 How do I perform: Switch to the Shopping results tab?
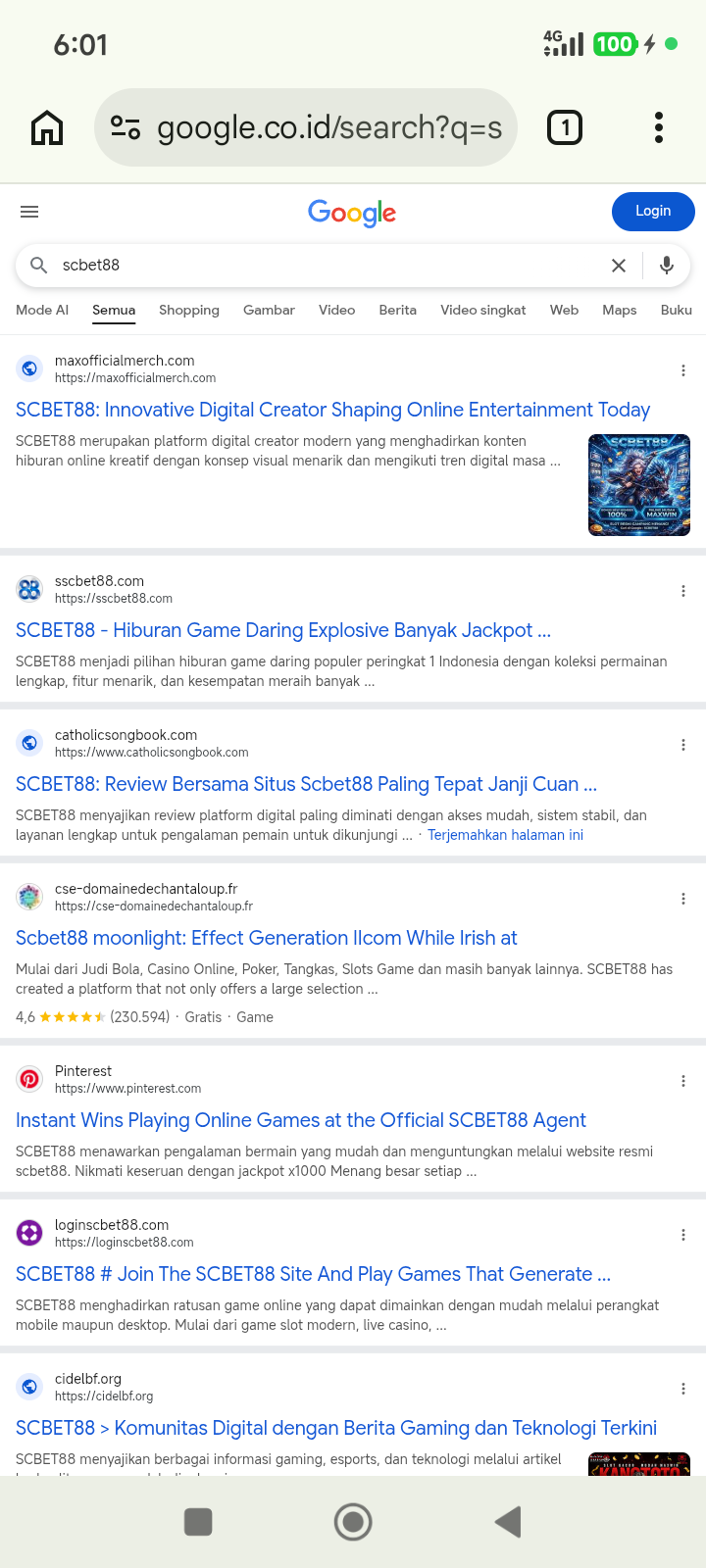[x=189, y=310]
